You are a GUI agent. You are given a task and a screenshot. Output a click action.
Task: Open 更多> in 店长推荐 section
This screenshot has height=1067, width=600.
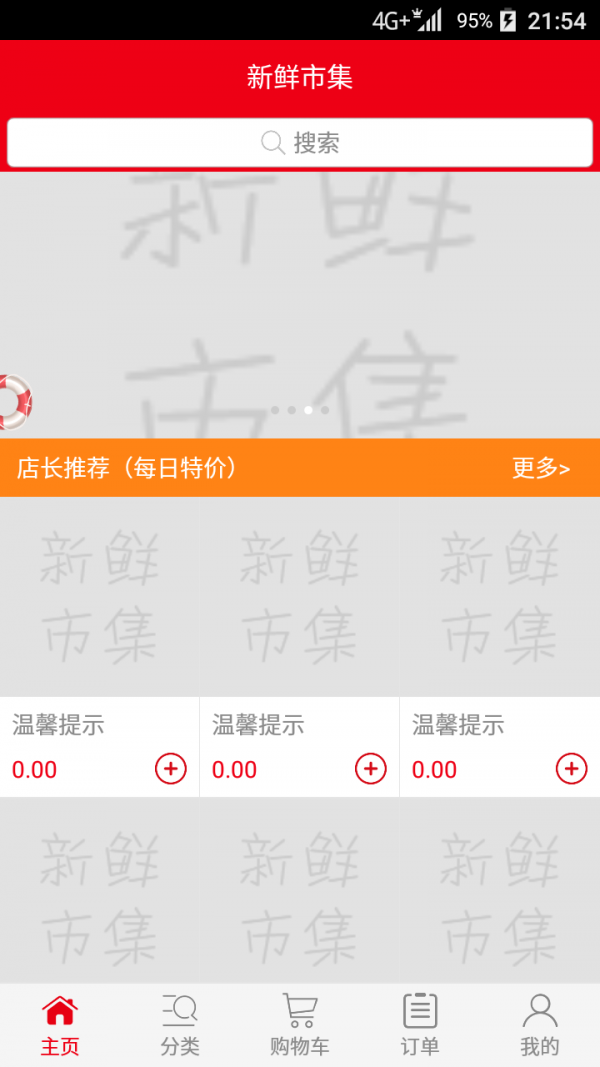[x=541, y=468]
